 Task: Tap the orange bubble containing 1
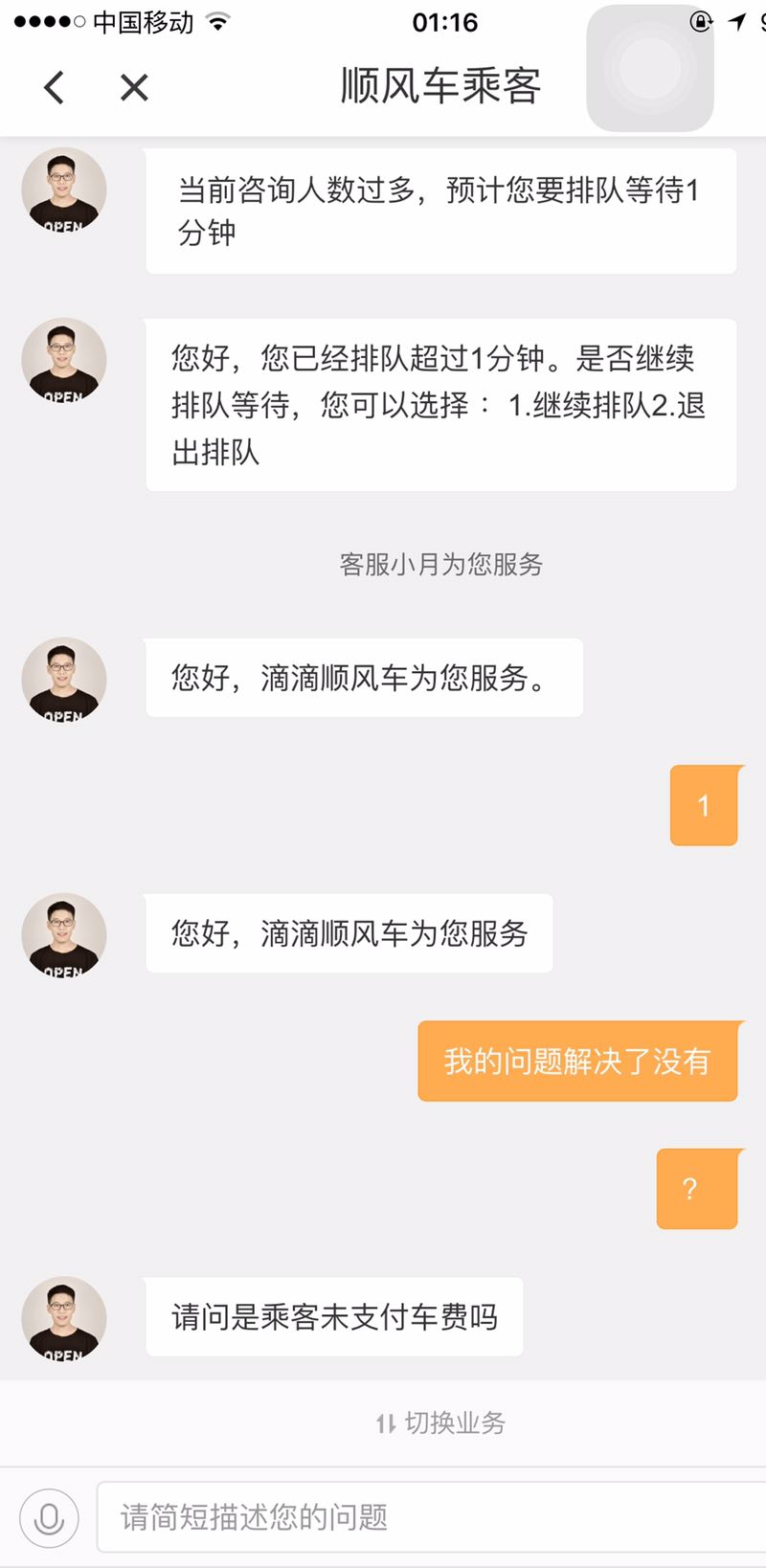704,805
